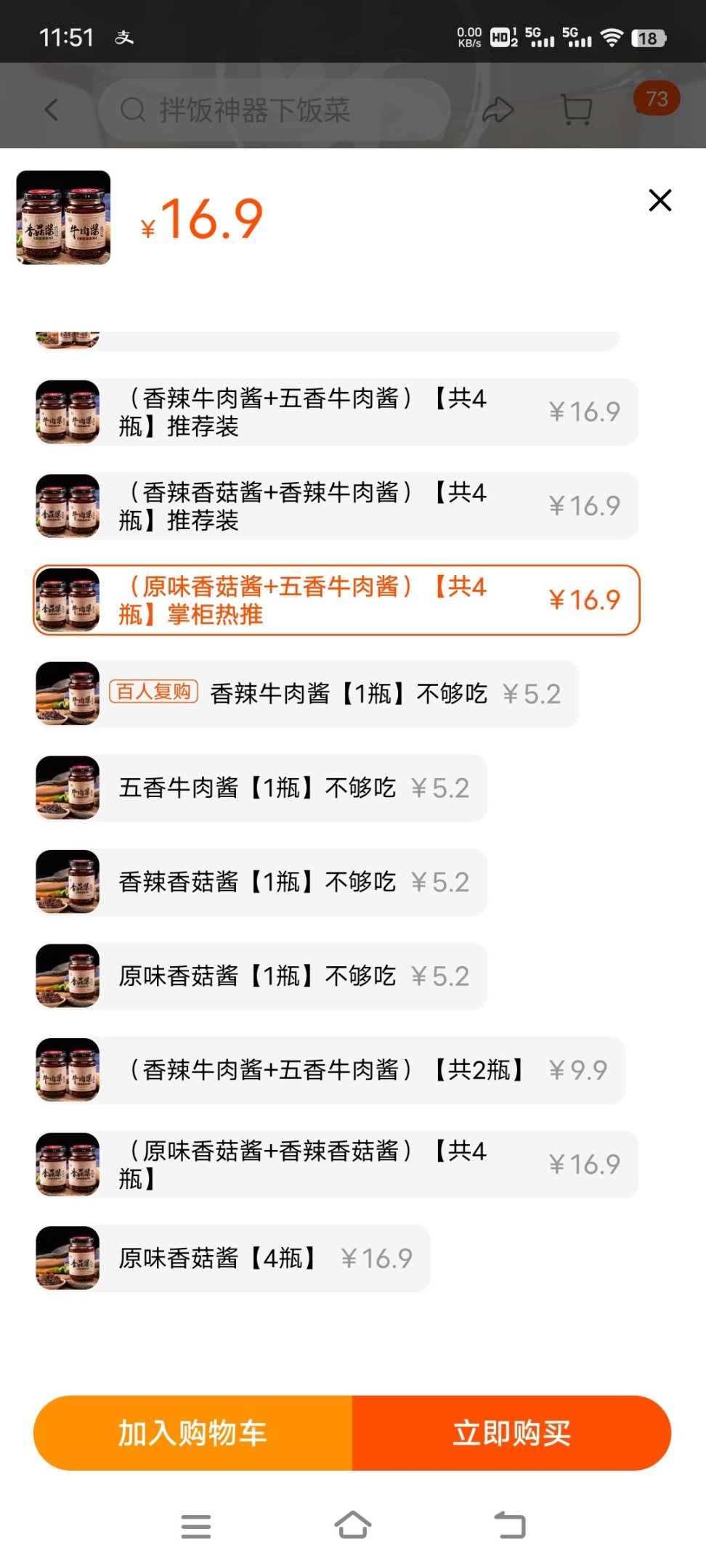Select 原味香菇酱 4瓶 option
This screenshot has height=1568, width=706.
[x=232, y=1258]
